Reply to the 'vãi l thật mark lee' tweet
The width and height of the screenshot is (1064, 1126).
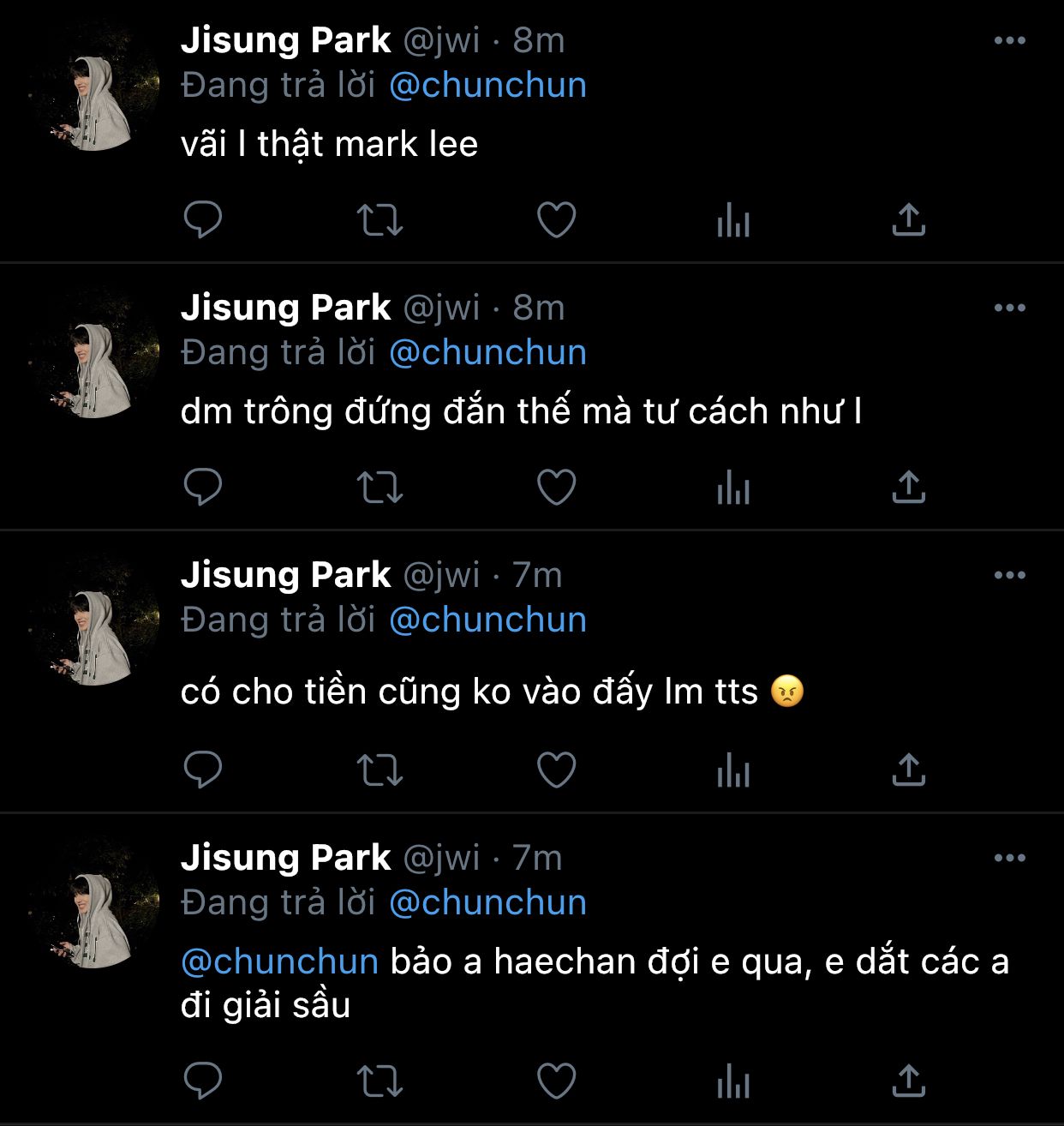coord(203,220)
